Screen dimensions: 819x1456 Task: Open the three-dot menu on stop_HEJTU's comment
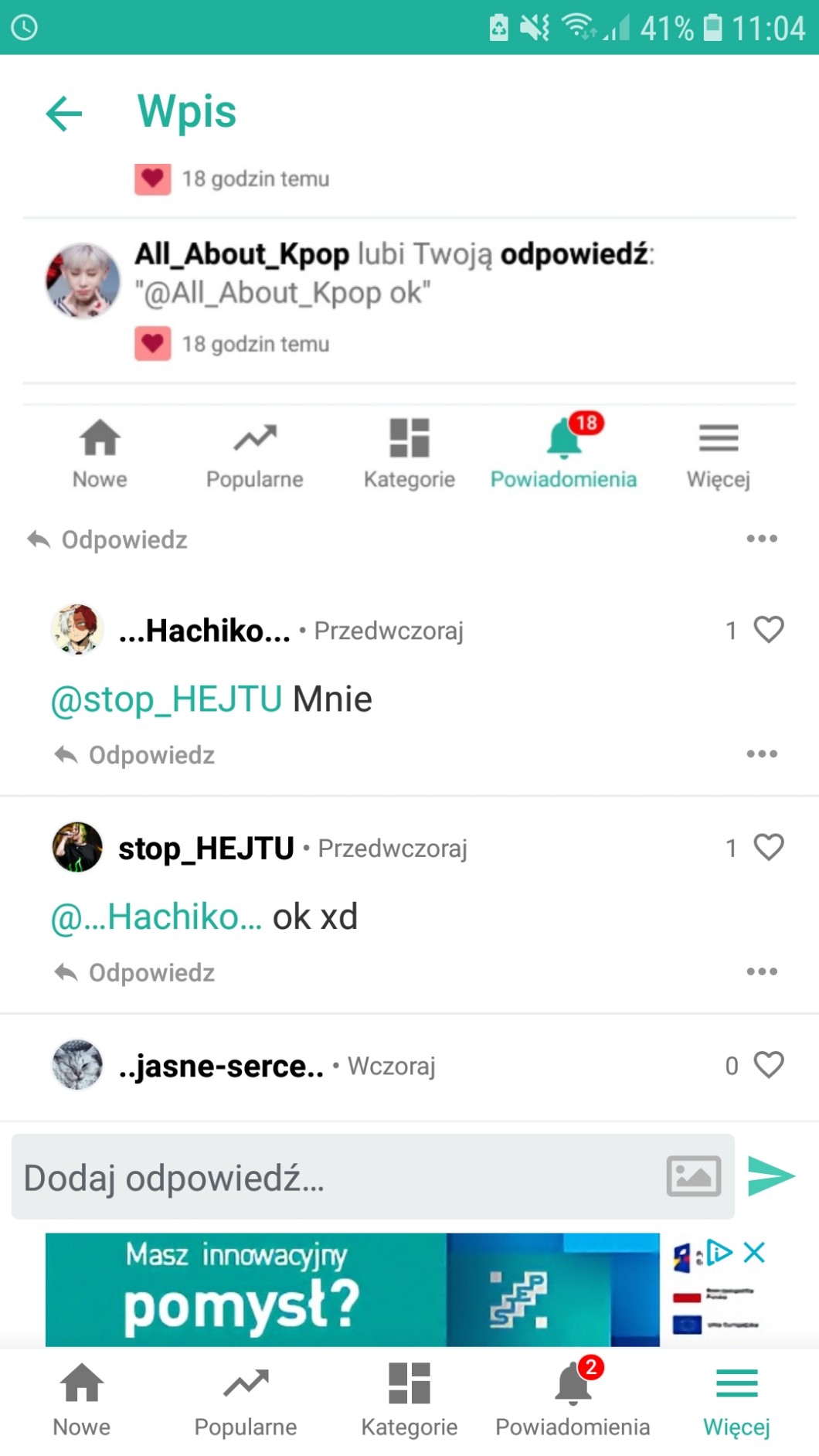click(x=761, y=972)
